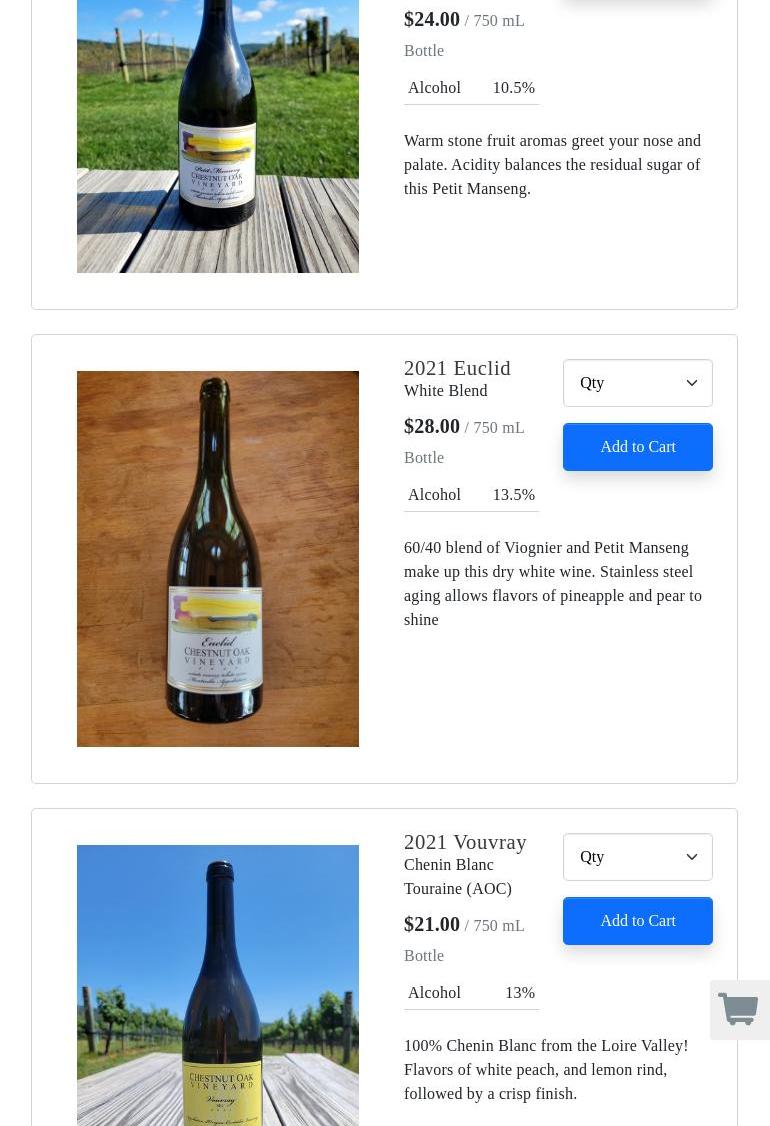Add 2021 Euclid to cart
The width and height of the screenshot is (770, 1126).
tap(637, 447)
